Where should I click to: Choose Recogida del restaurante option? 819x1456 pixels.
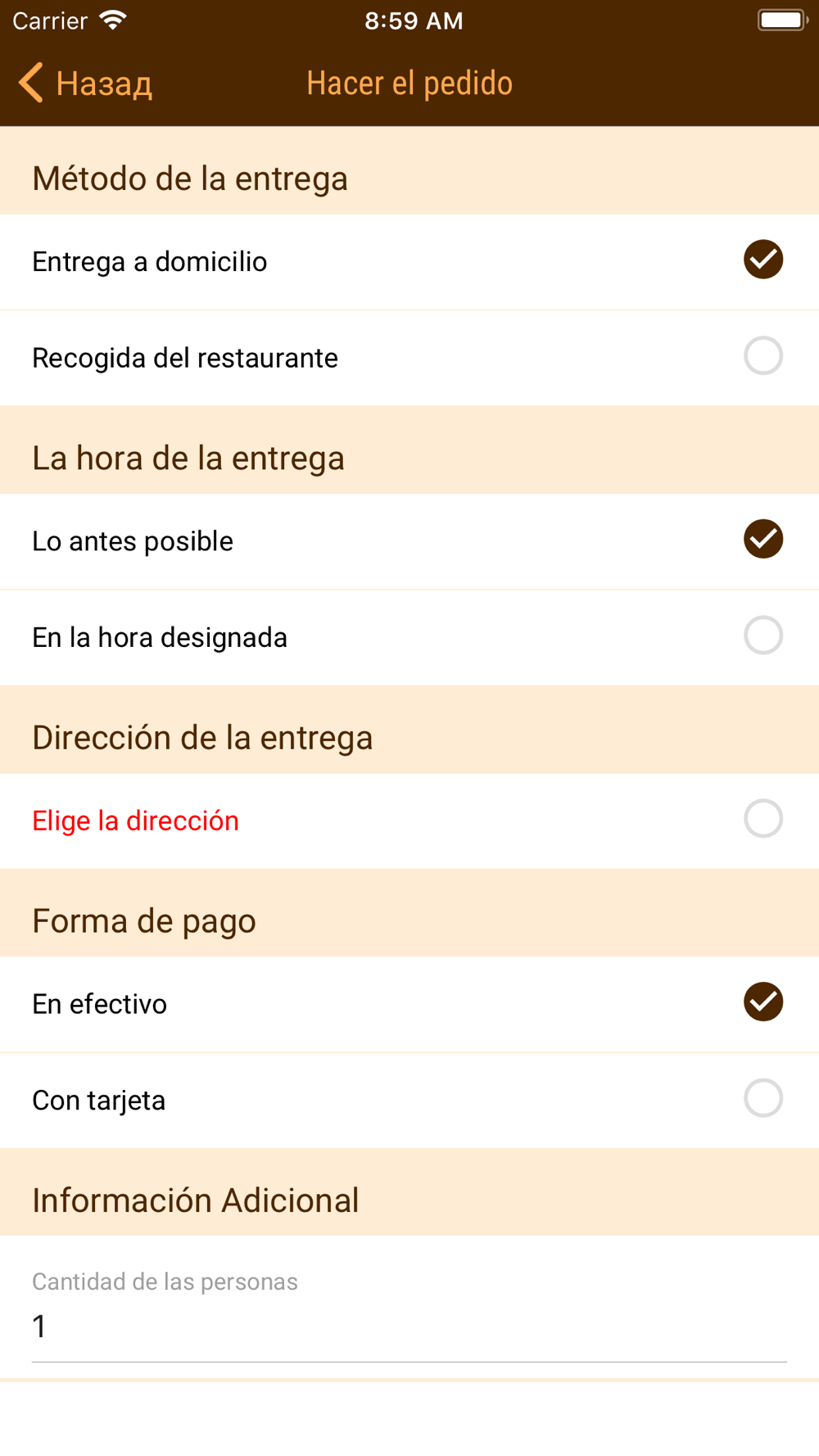click(x=409, y=358)
